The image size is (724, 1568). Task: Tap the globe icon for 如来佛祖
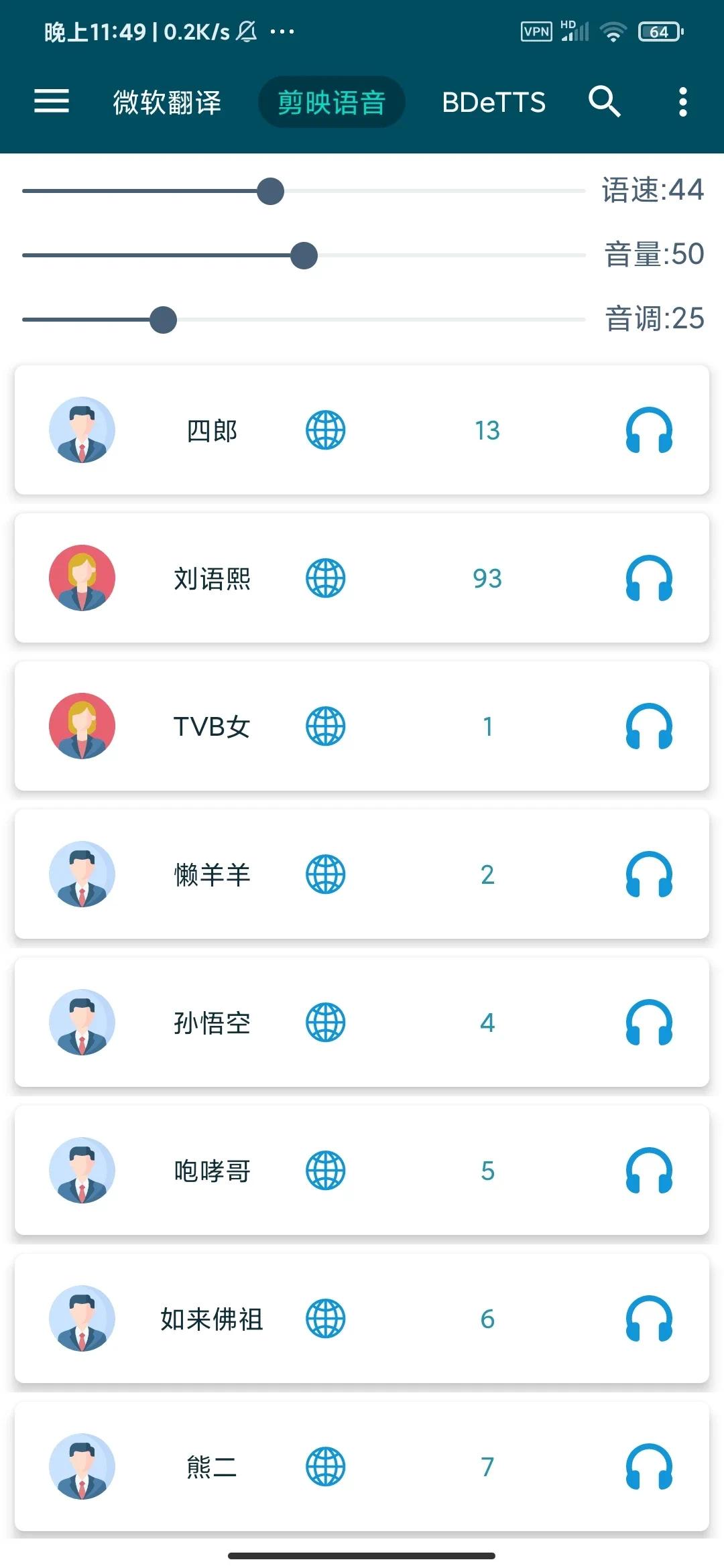click(326, 1319)
